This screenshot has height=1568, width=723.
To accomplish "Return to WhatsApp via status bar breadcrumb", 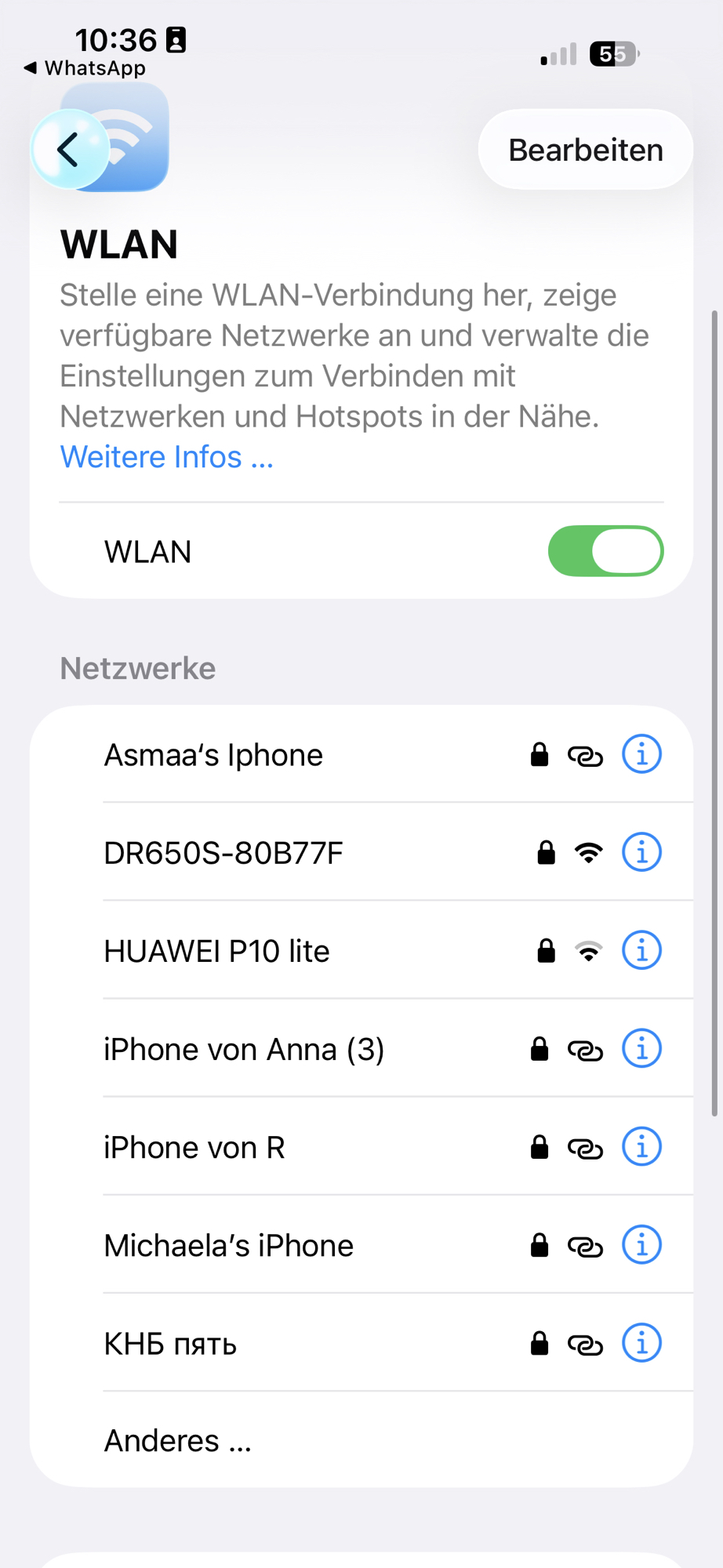I will (x=85, y=68).
